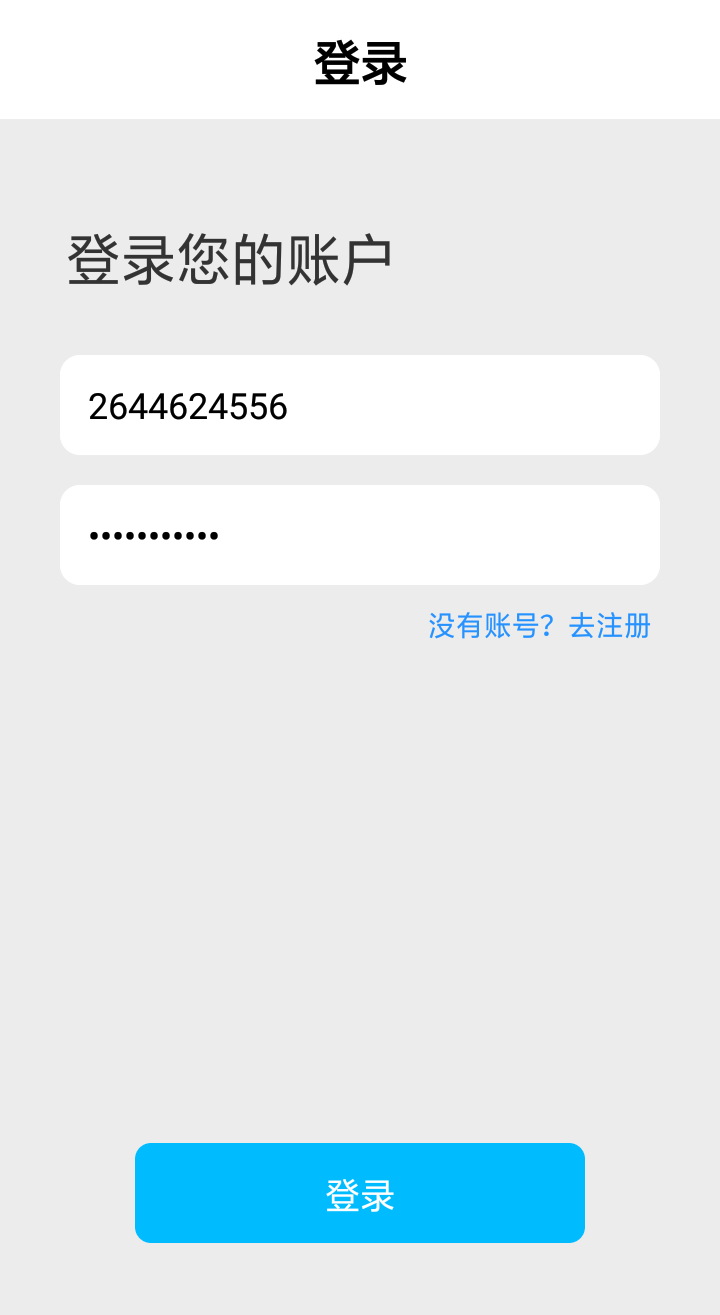Screen dimensions: 720x1315
Task: Click end of password input field
Action: point(630,534)
